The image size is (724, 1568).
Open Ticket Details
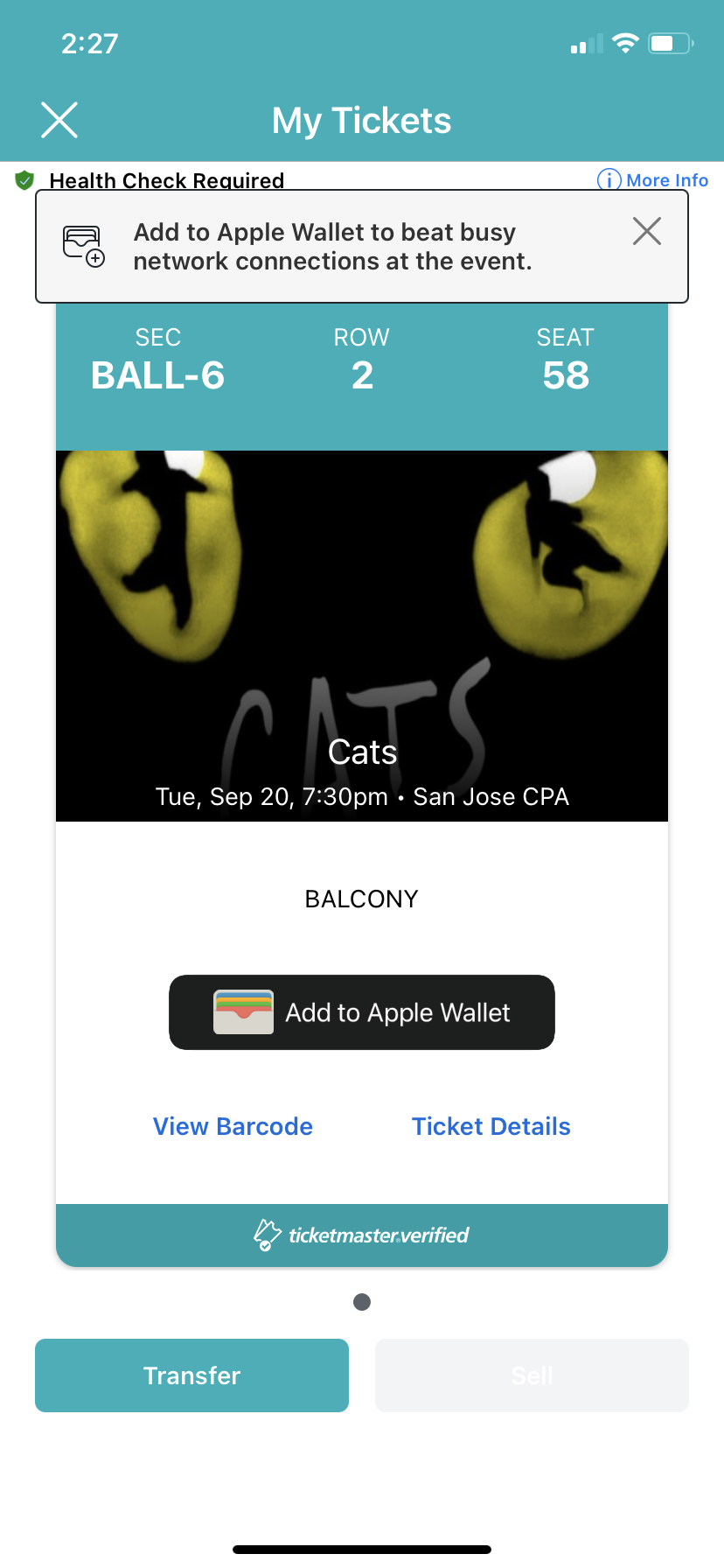pyautogui.click(x=491, y=1126)
